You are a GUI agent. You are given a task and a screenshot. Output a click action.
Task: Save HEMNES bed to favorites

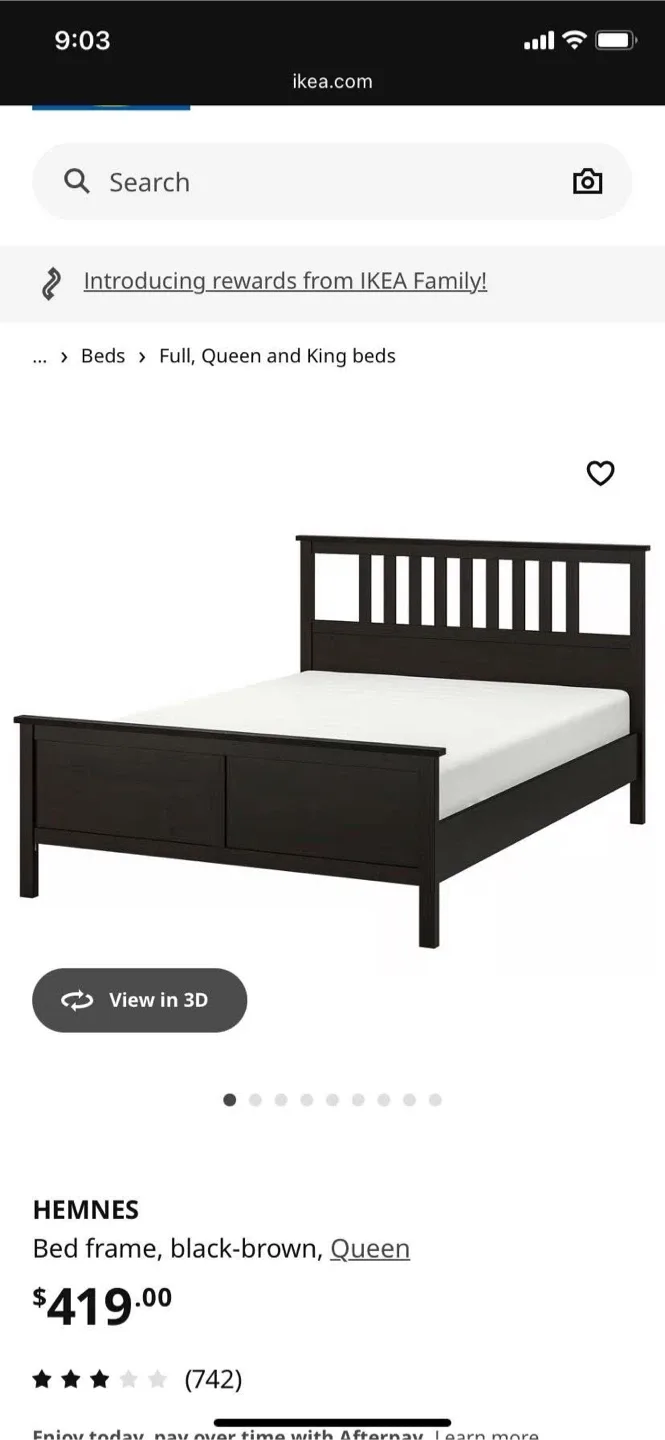600,473
